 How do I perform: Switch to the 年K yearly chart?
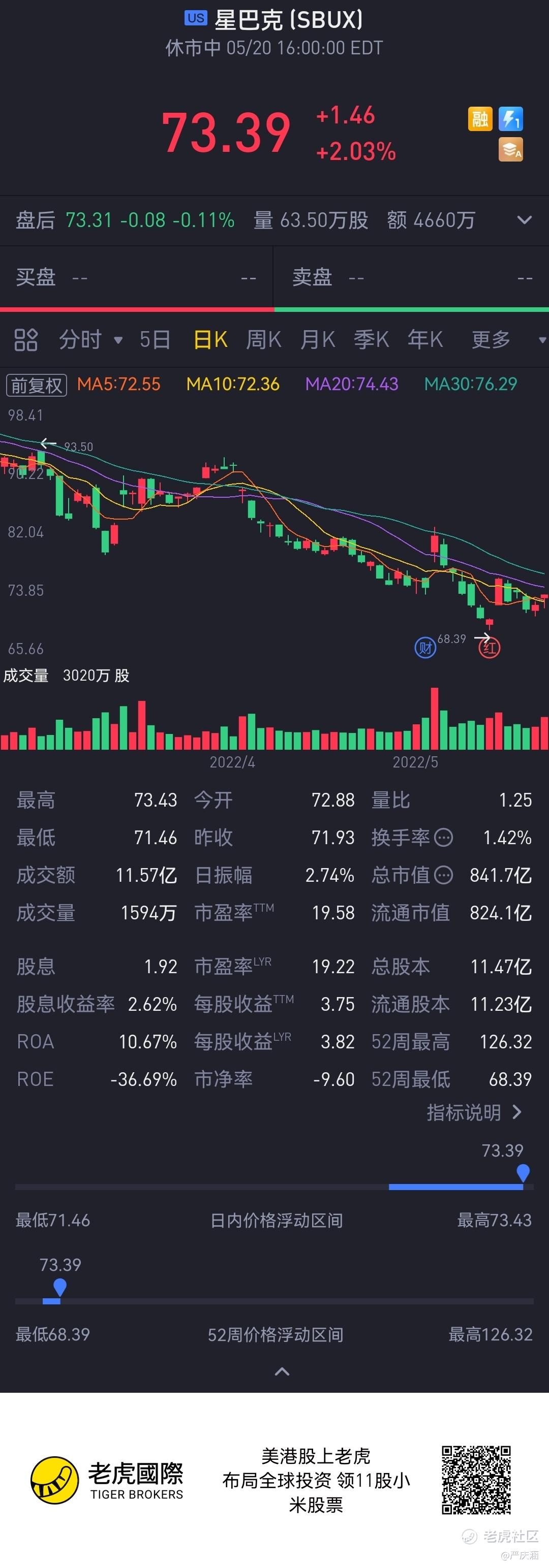[425, 340]
